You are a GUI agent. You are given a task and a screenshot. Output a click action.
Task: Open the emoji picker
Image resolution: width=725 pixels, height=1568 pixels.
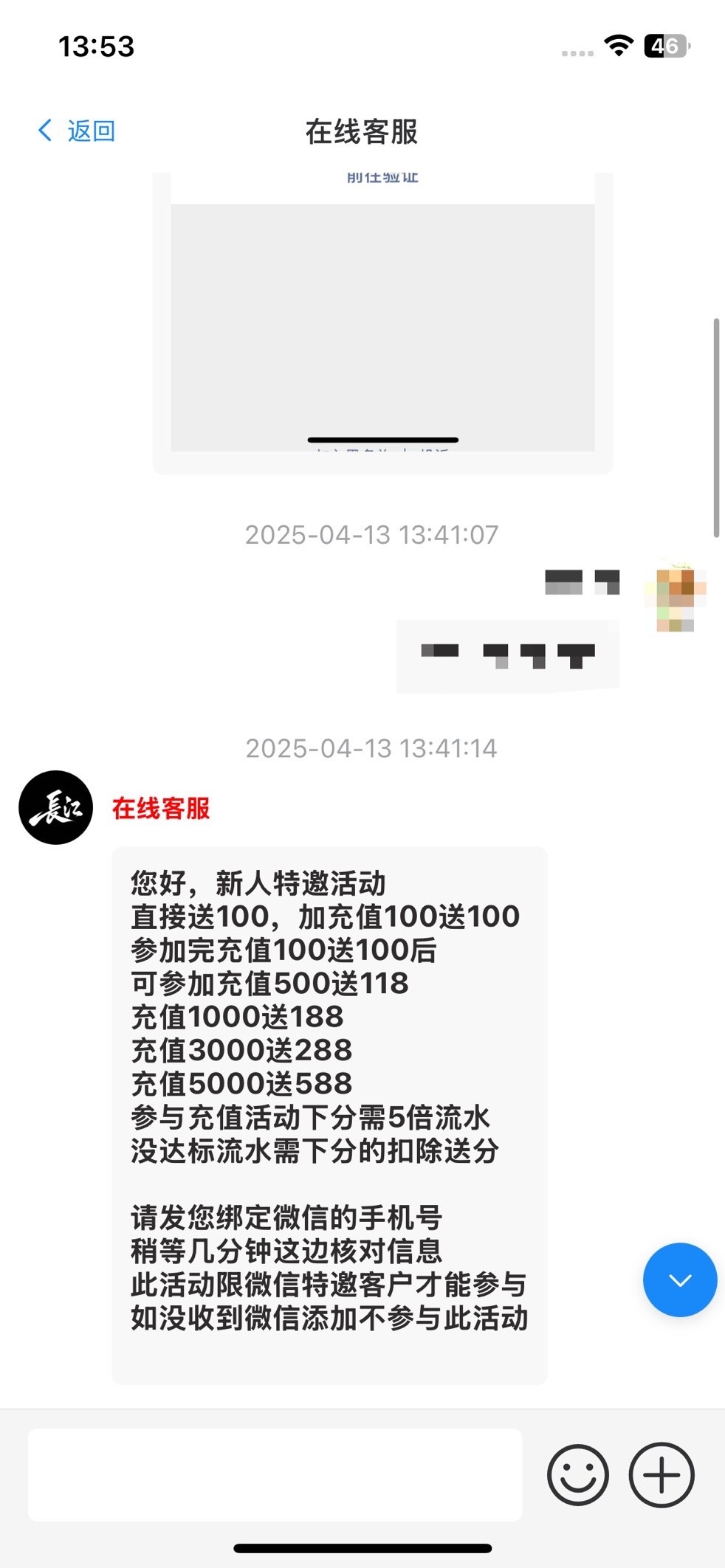tap(577, 1474)
